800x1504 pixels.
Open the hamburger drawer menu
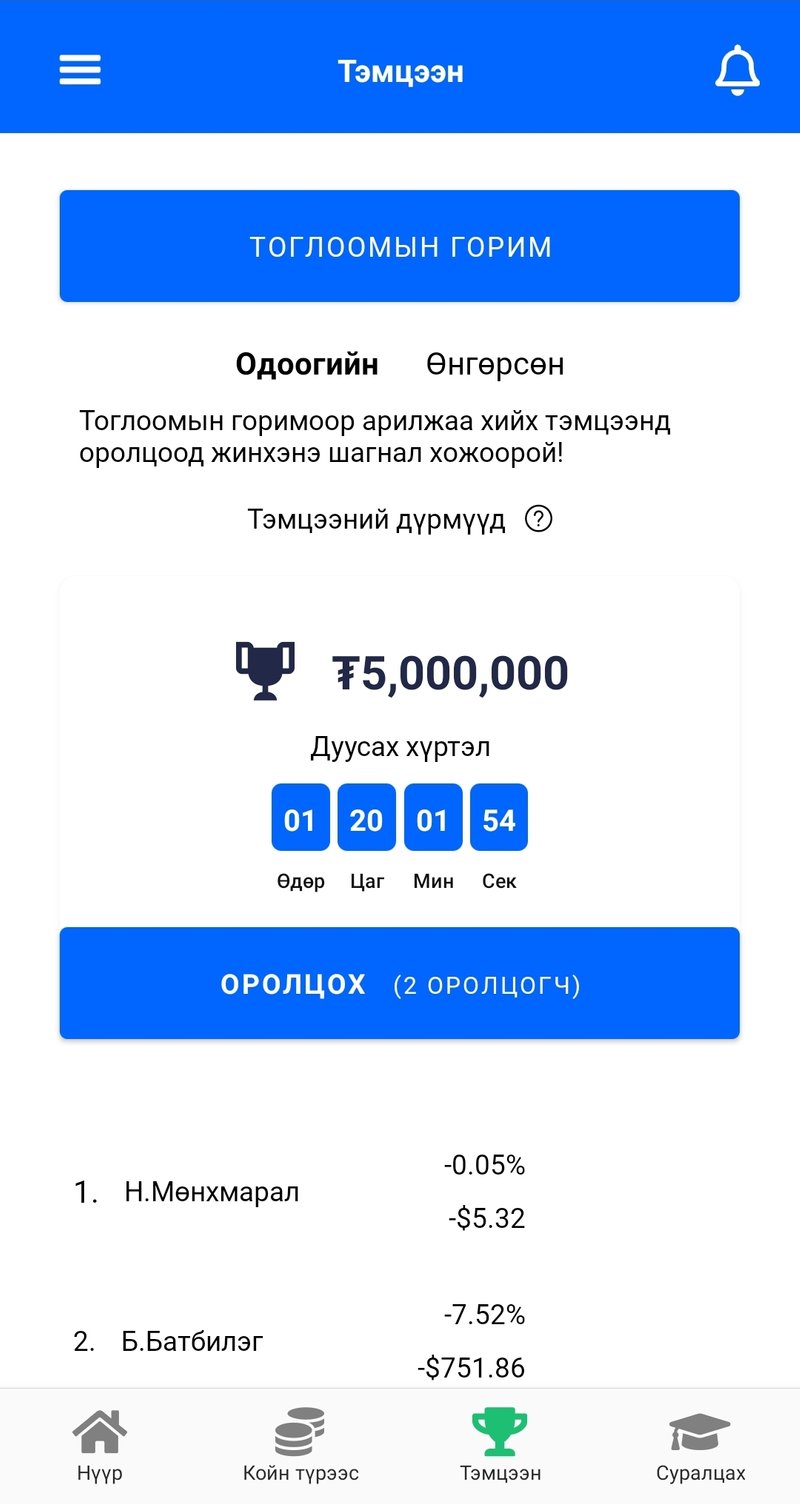(80, 70)
